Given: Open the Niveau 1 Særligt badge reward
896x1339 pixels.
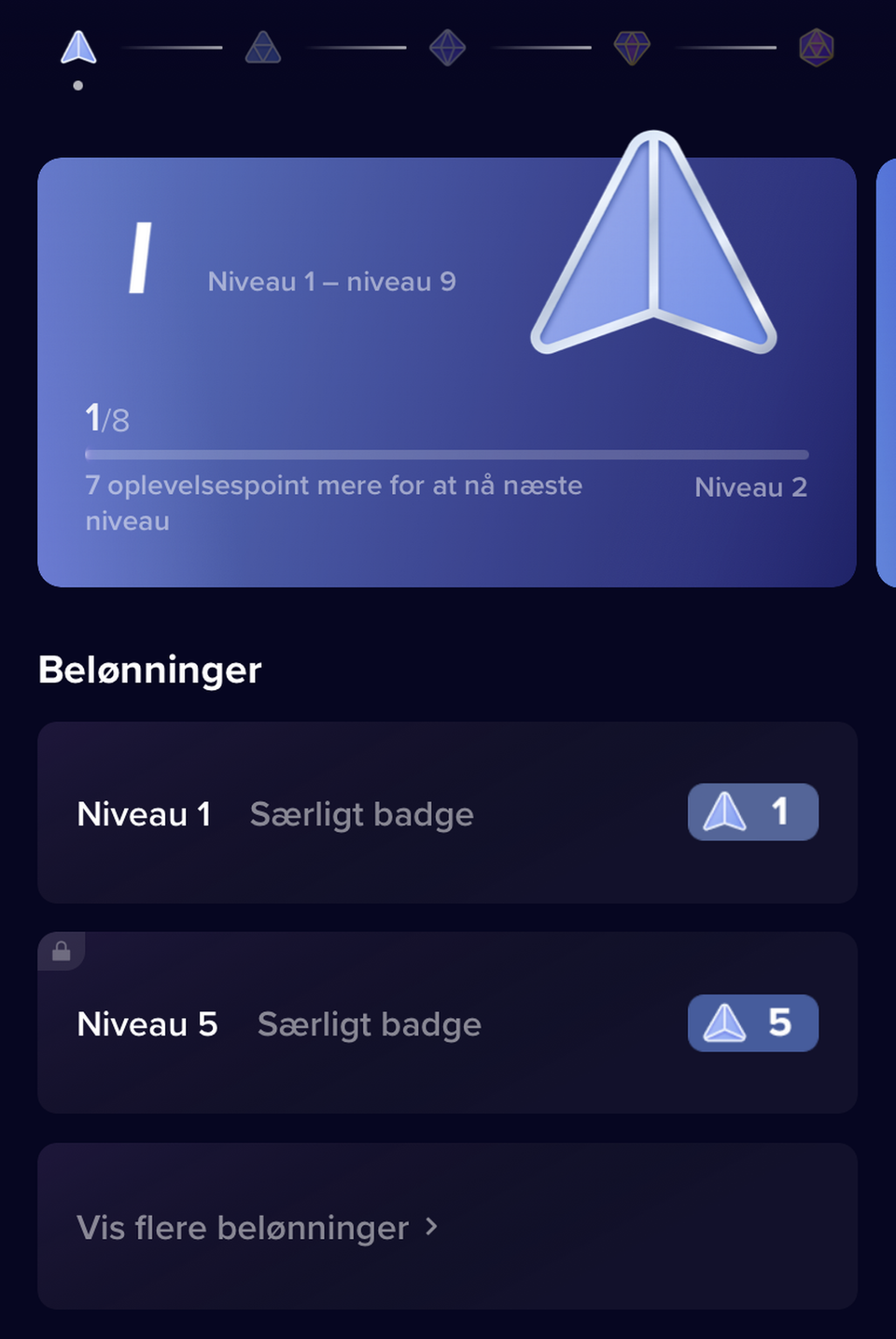Looking at the screenshot, I should click(446, 812).
